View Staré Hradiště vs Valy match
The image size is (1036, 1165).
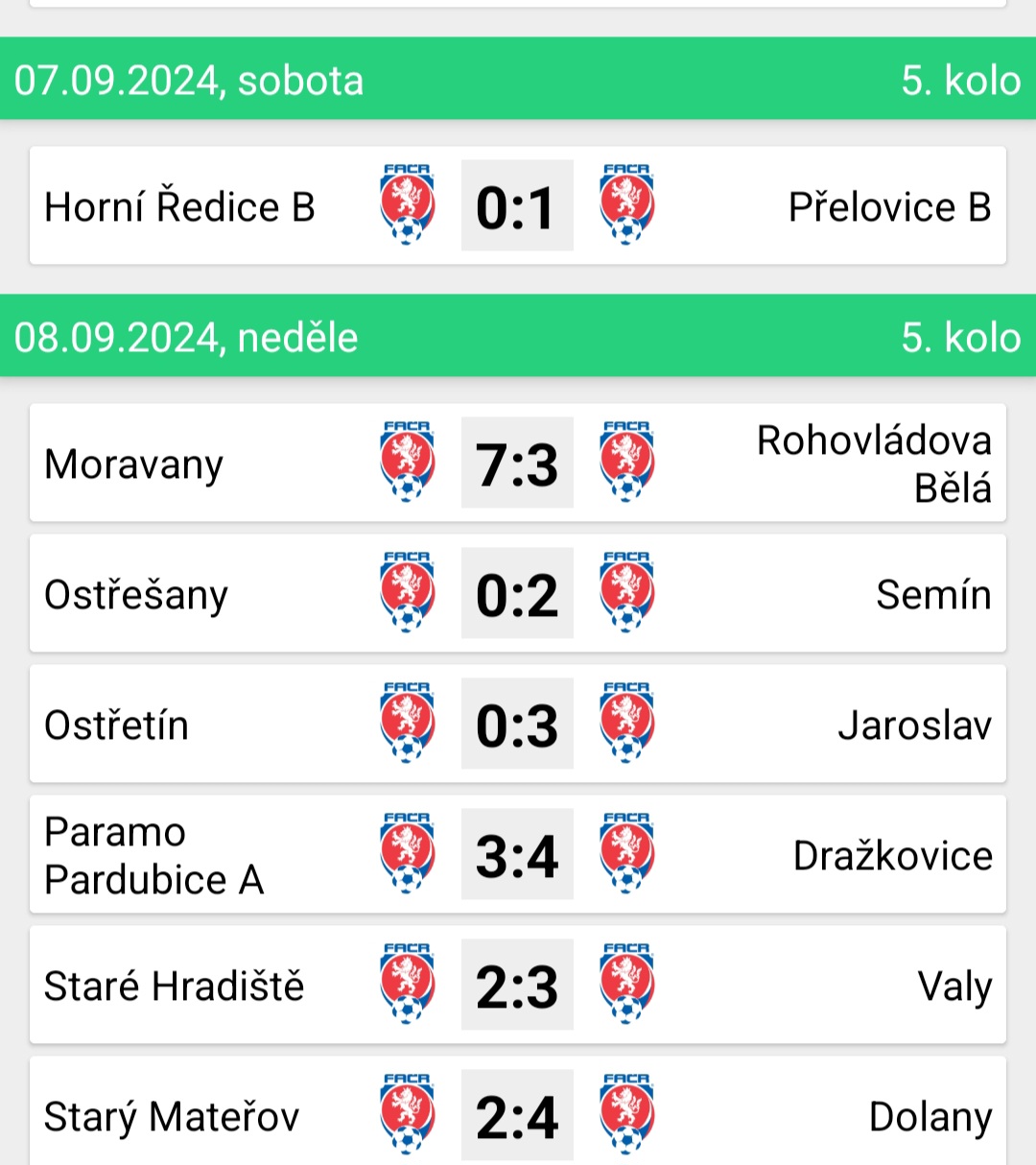[x=517, y=986]
